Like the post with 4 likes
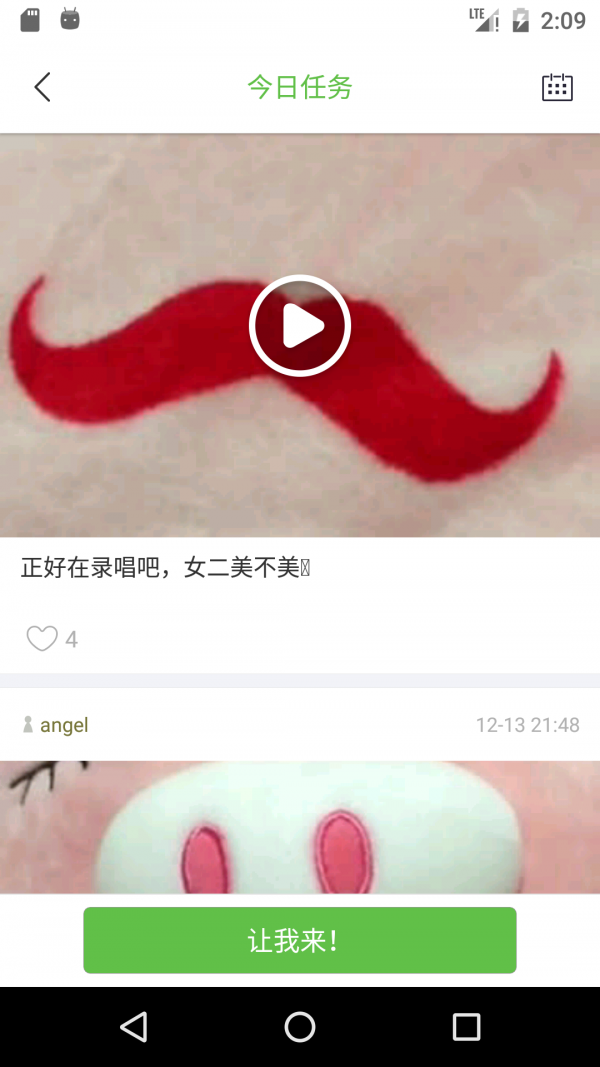The height and width of the screenshot is (1067, 600). 42,638
